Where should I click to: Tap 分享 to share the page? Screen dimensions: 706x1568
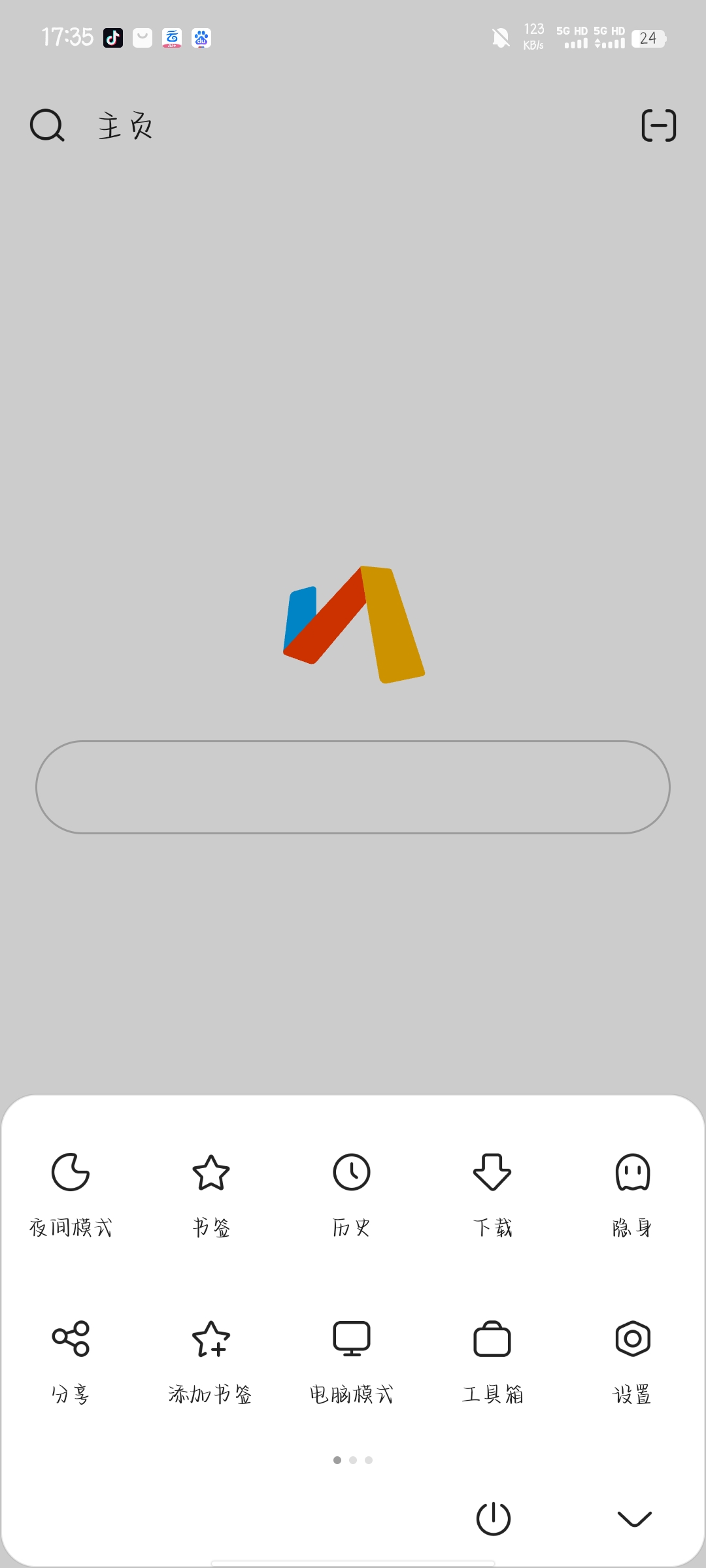click(x=71, y=1359)
